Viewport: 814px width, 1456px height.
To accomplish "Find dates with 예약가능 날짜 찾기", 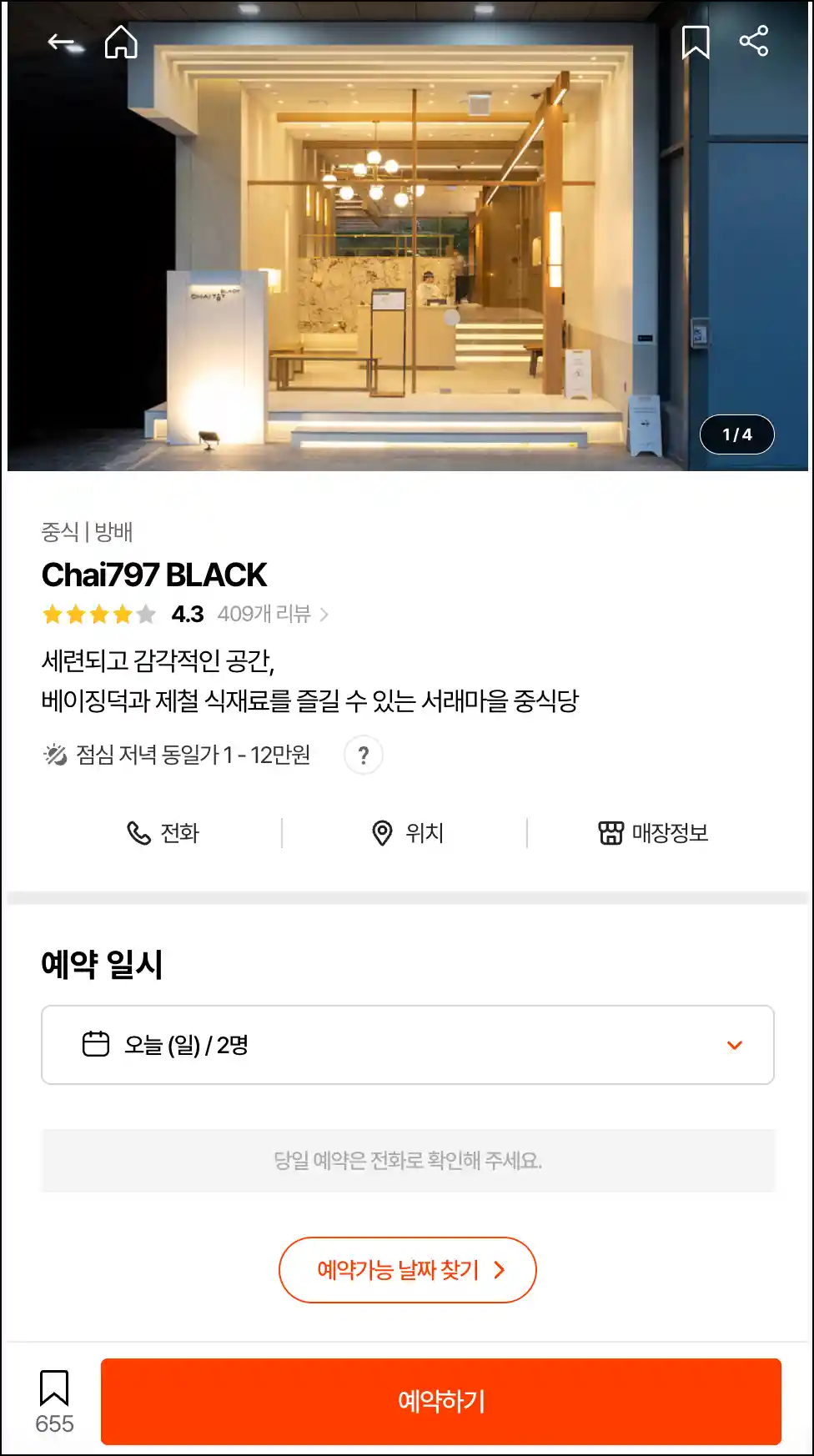I will (x=407, y=1270).
